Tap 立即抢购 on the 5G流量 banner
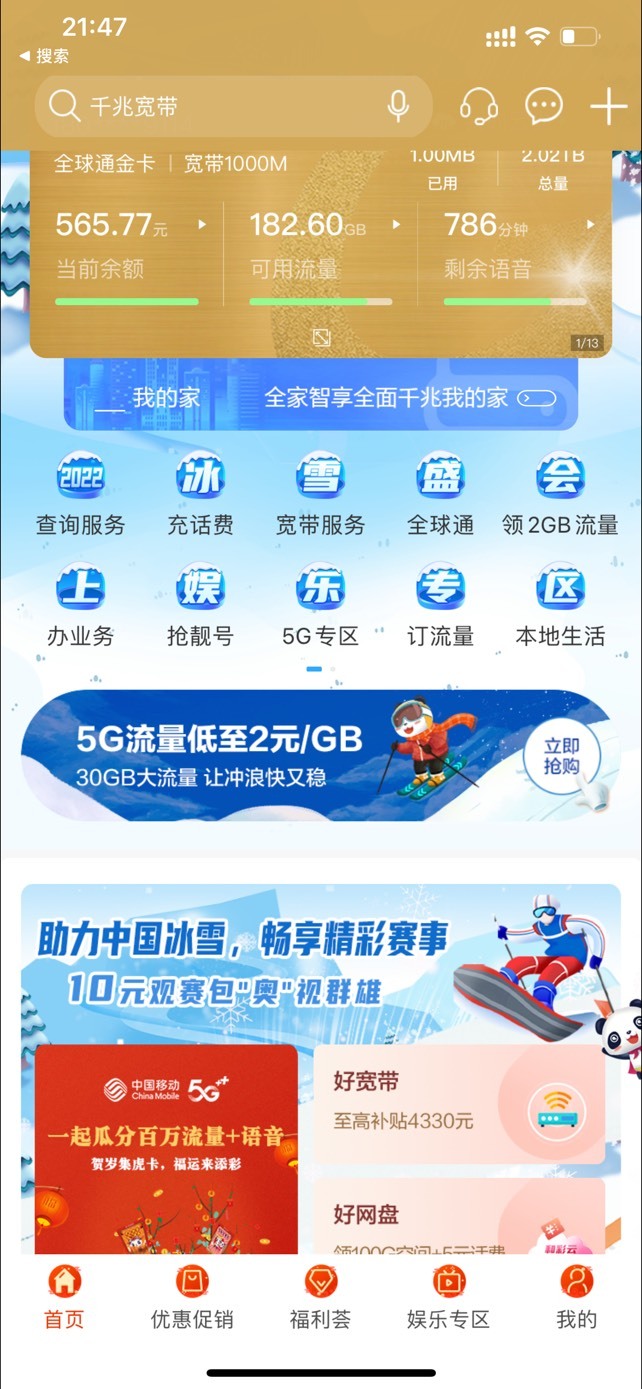The height and width of the screenshot is (1389, 642). point(562,757)
